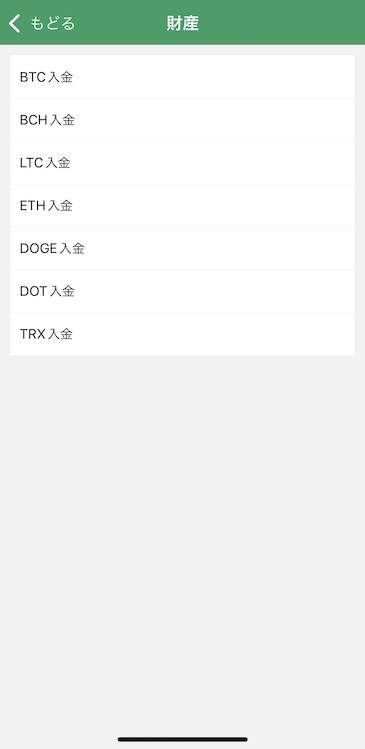Open LTC 入金 deposit
The image size is (365, 749).
(x=182, y=163)
